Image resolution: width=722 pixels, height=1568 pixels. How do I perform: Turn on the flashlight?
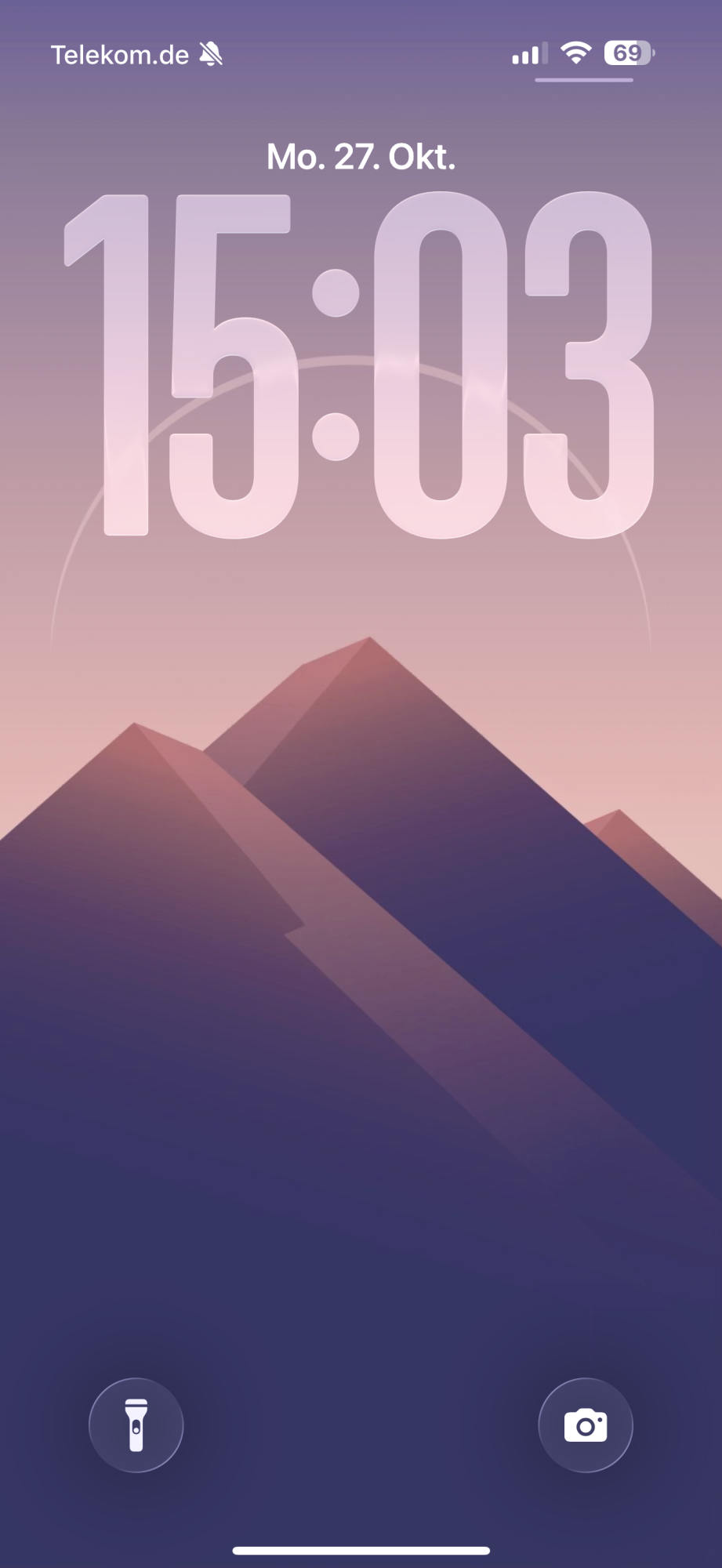click(x=136, y=1425)
